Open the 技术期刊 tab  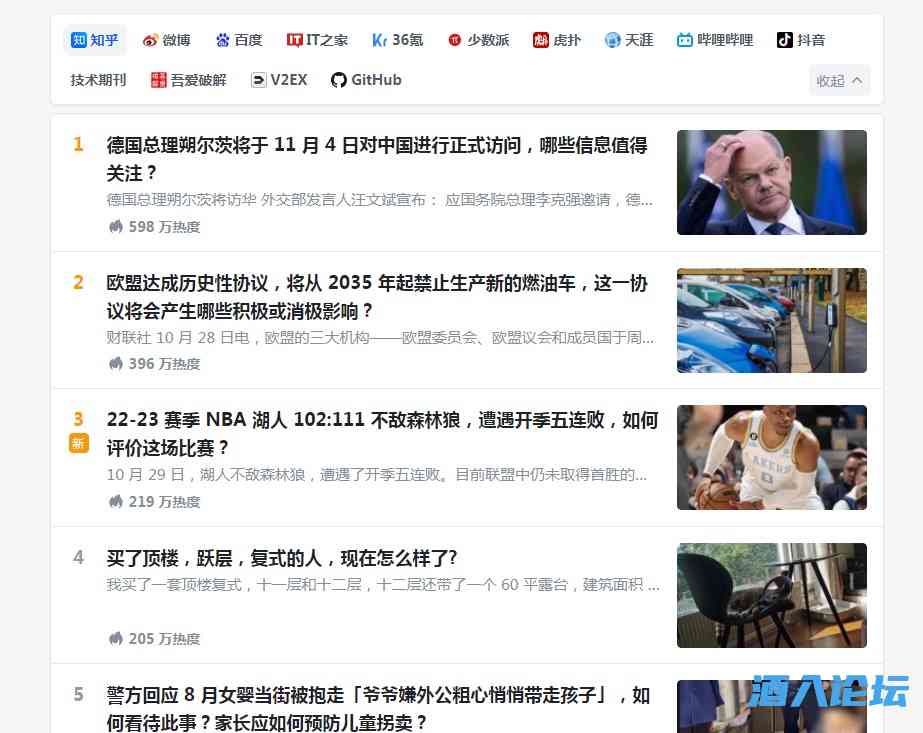(x=98, y=80)
